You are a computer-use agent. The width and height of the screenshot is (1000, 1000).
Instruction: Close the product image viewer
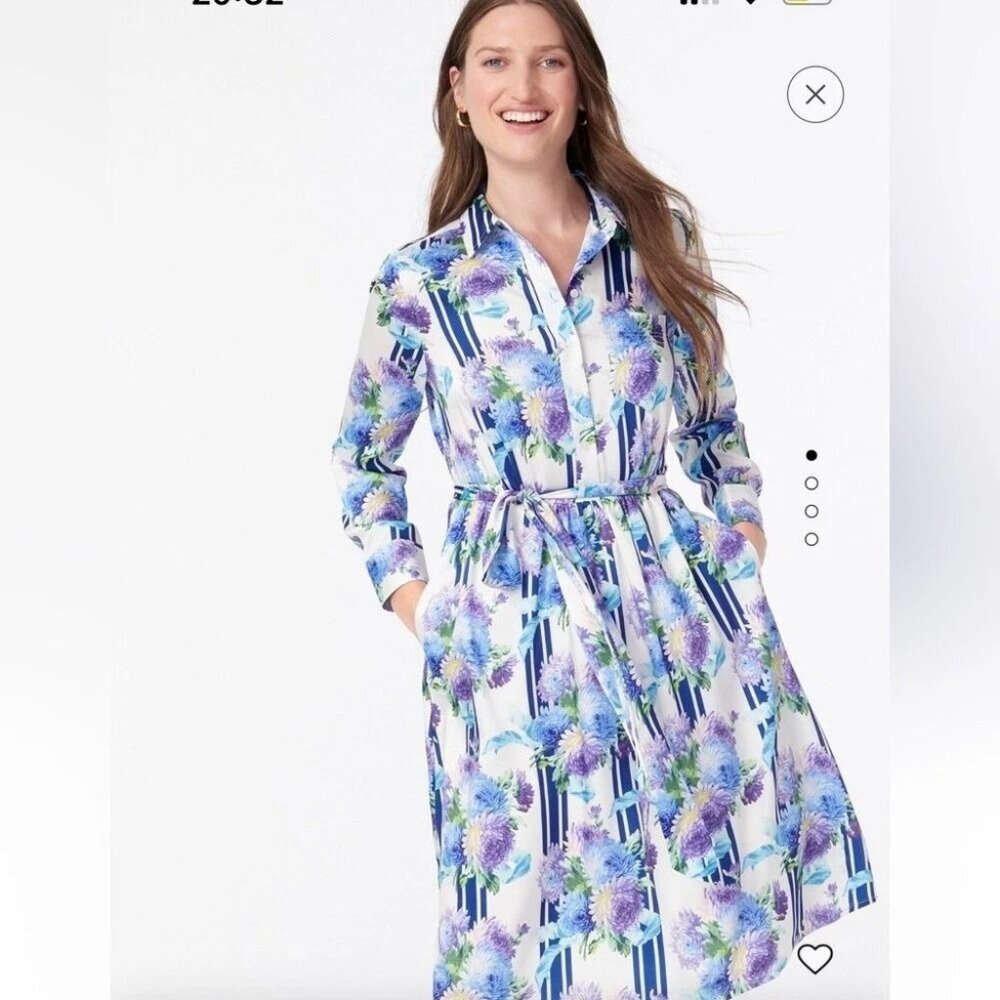(x=815, y=94)
